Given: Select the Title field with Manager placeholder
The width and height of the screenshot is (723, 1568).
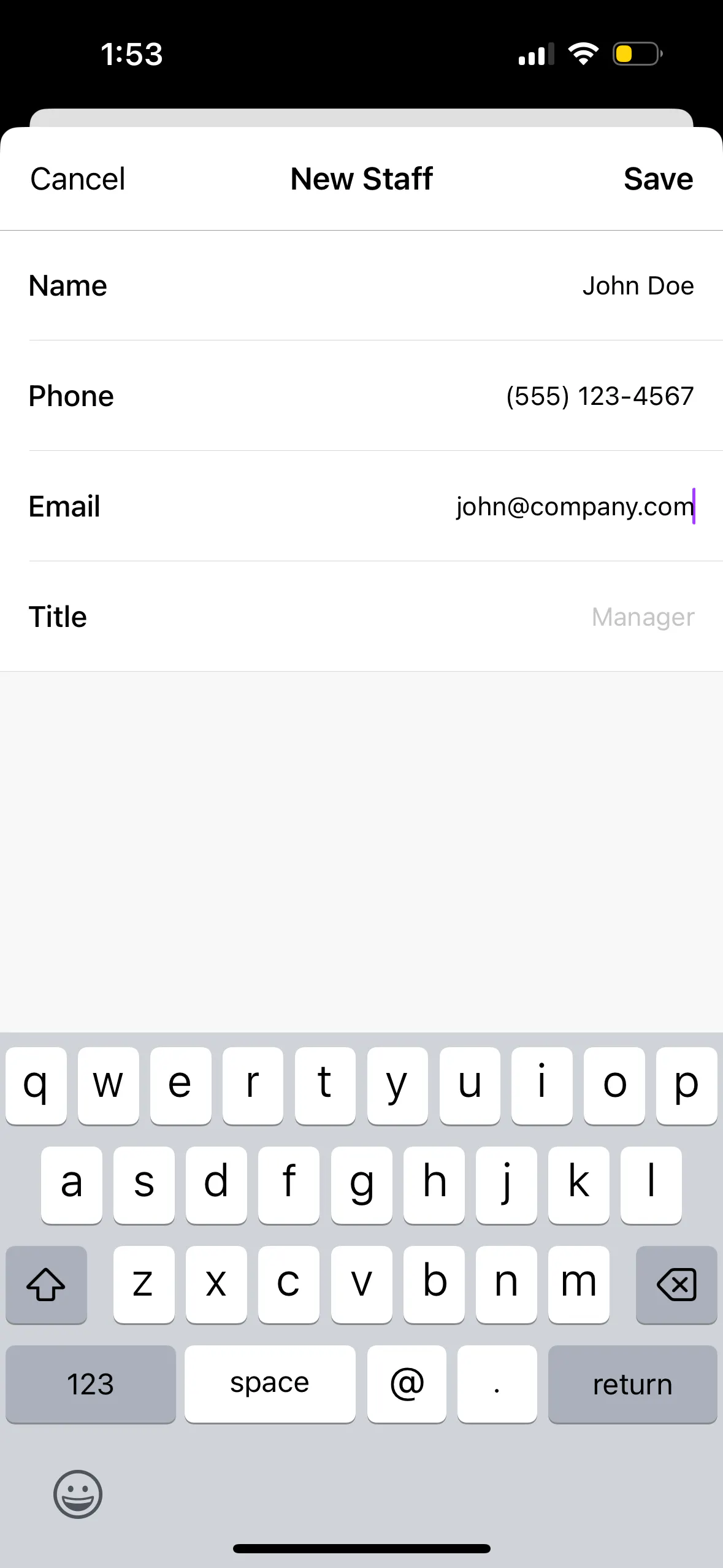Looking at the screenshot, I should coord(642,617).
